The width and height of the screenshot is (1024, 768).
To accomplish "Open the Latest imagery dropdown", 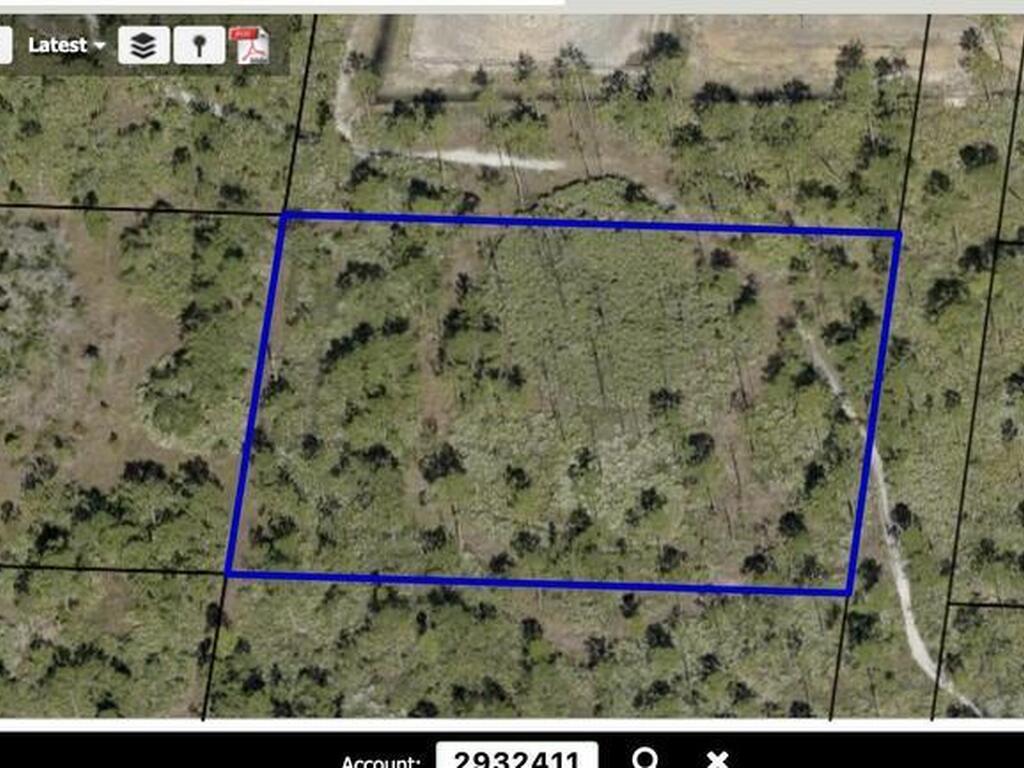I will point(66,45).
